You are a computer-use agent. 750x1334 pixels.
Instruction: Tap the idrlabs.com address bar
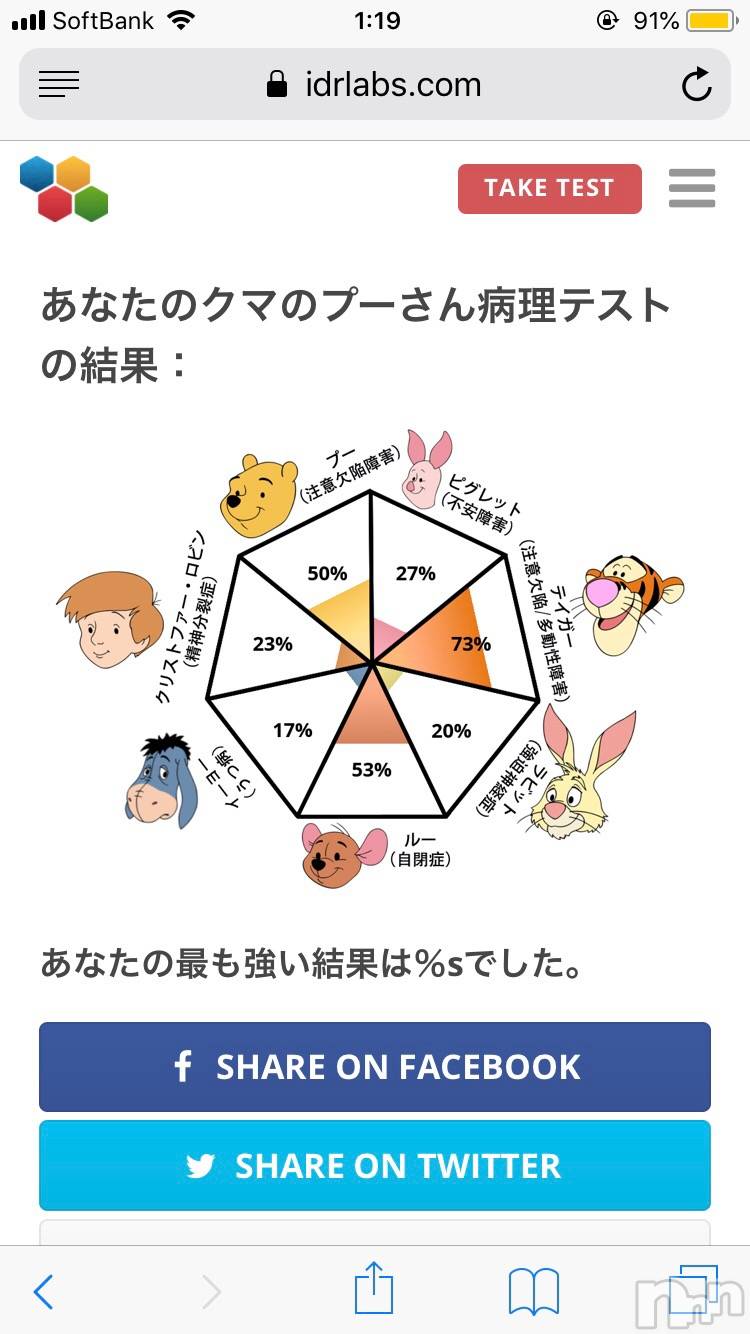[x=375, y=85]
